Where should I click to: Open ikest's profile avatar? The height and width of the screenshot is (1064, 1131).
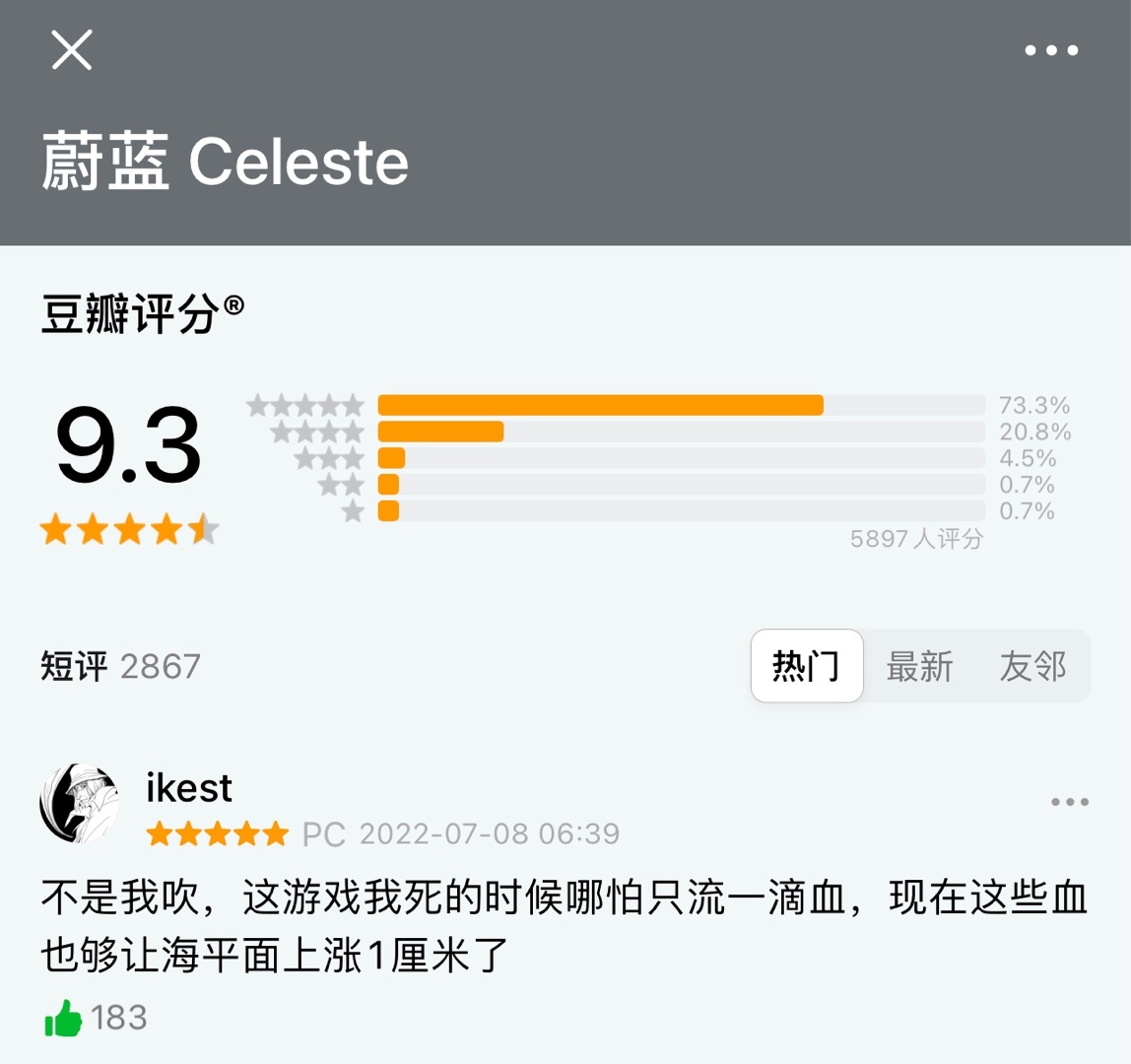point(80,803)
